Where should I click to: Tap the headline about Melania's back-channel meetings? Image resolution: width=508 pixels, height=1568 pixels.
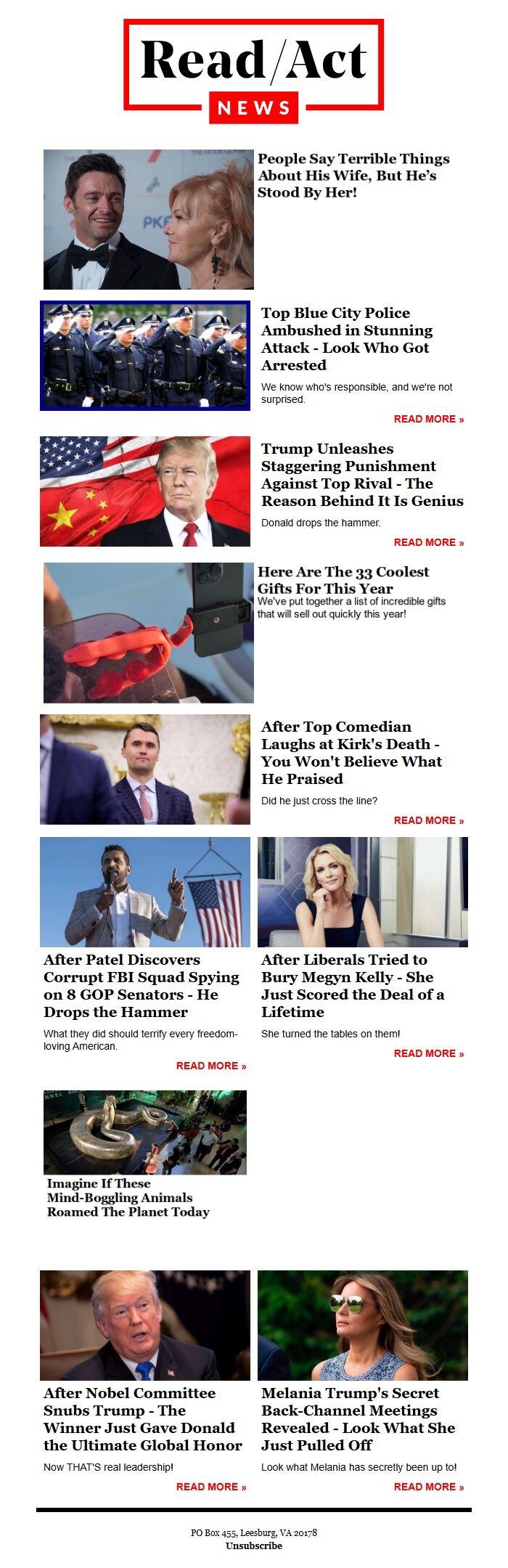click(358, 1418)
